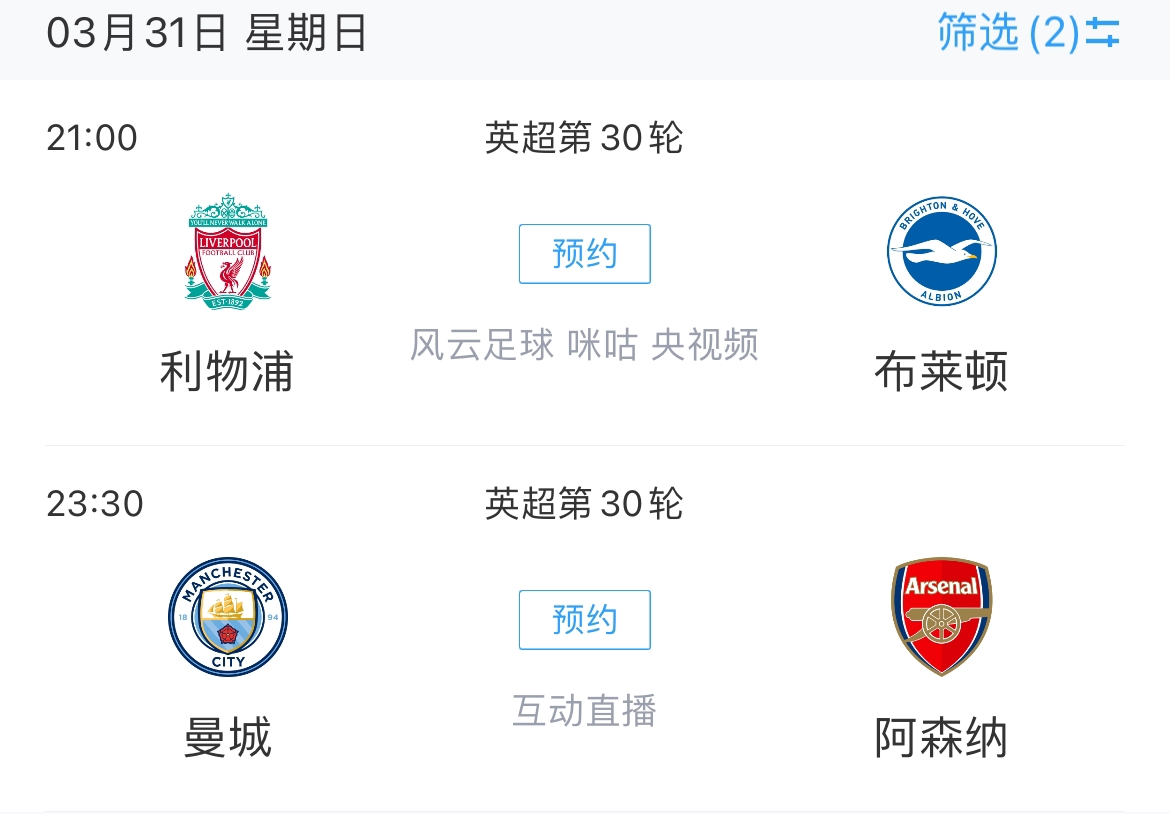Image resolution: width=1170 pixels, height=814 pixels.
Task: Tap 预约 for the Liverpool vs Brighton match
Action: point(584,254)
